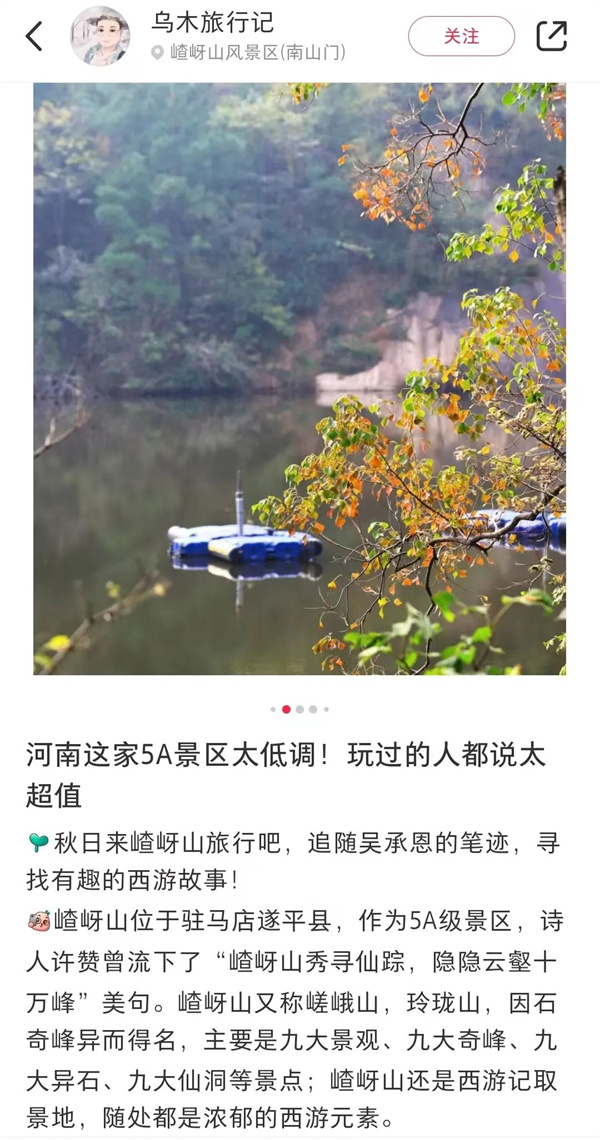600x1140 pixels.
Task: Open the author name 乌木旅行记
Action: (213, 22)
